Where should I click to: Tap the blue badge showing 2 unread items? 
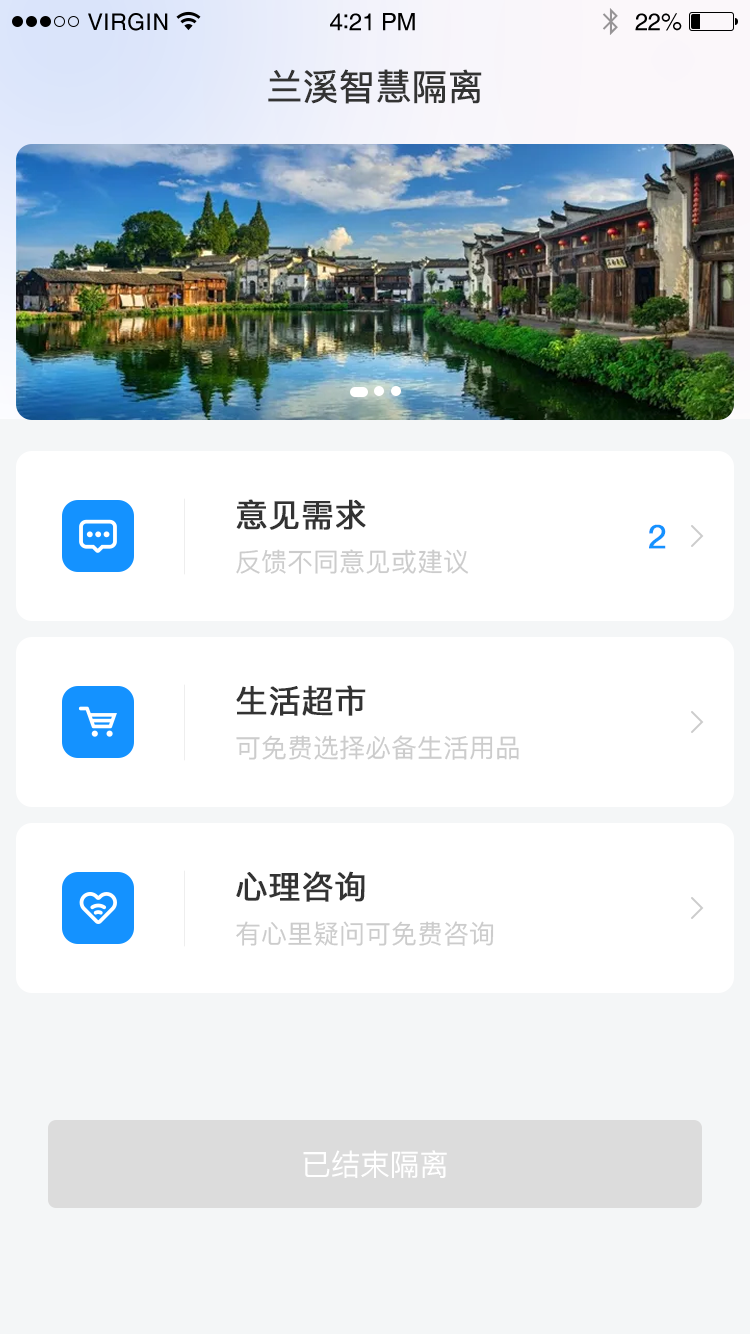[657, 536]
